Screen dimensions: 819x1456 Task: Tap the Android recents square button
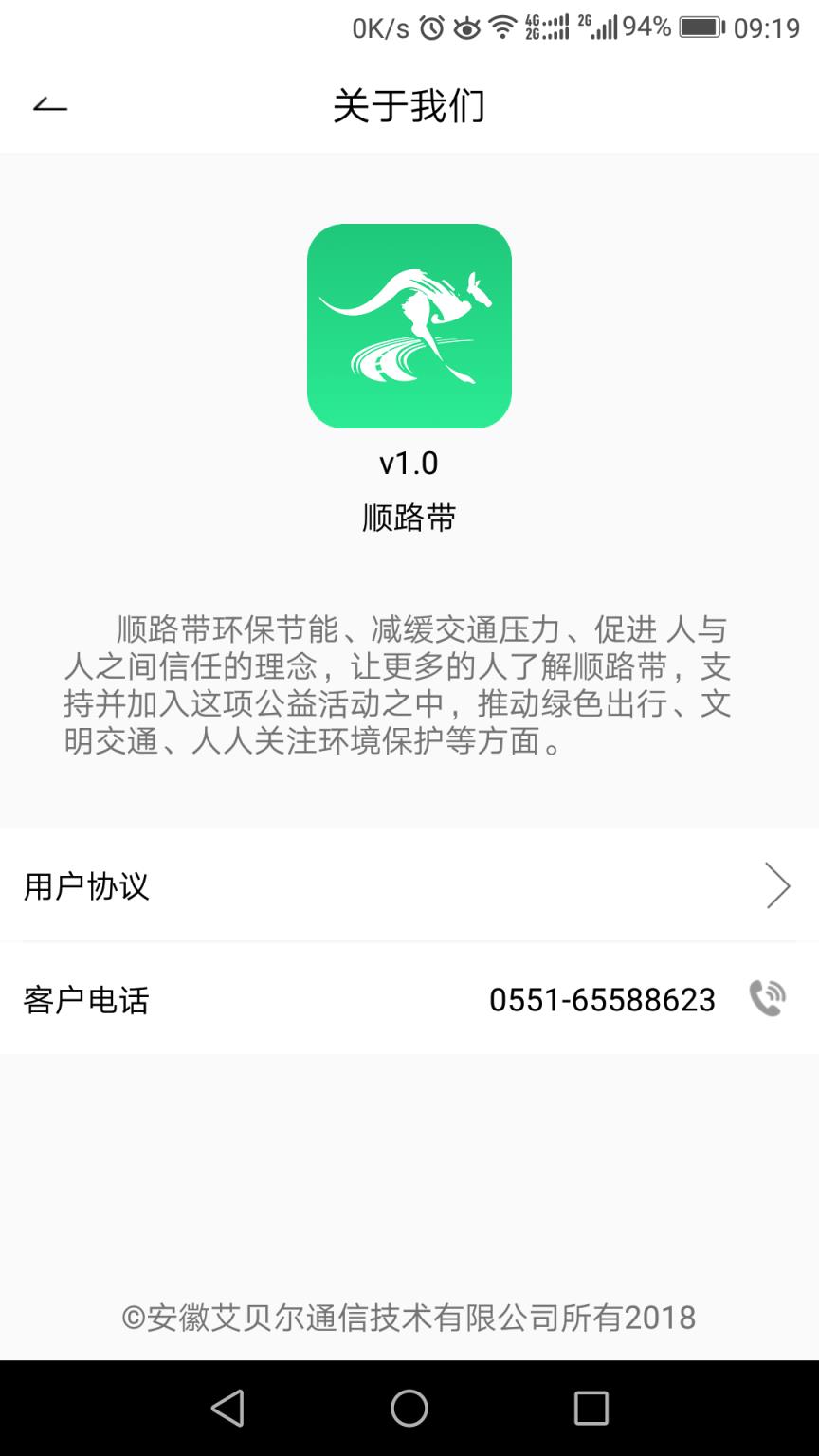591,1410
